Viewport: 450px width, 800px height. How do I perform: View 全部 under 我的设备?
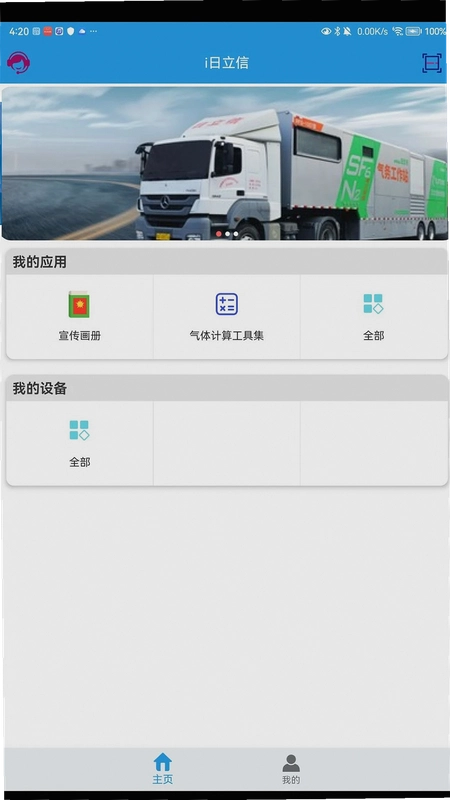(80, 443)
